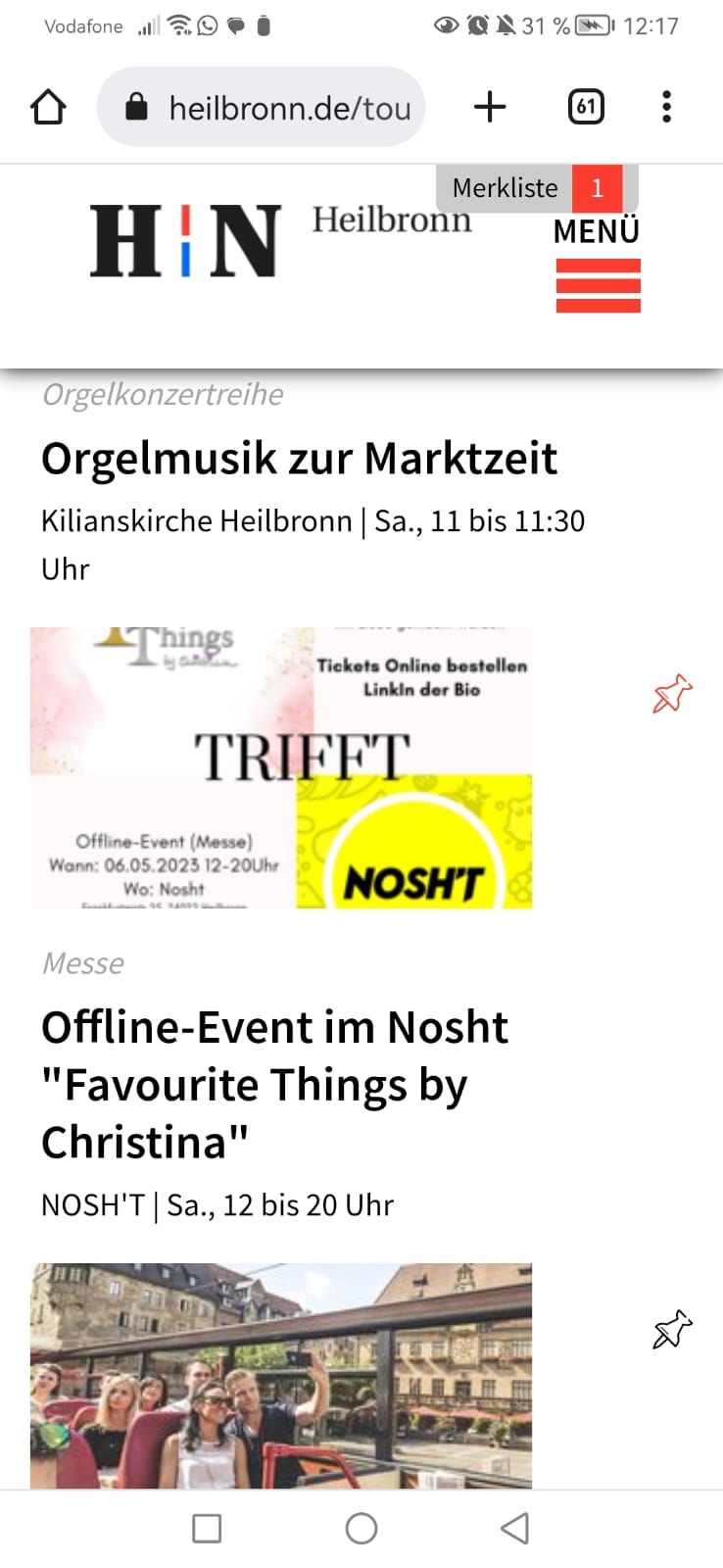Open the Merkliste with 1 item
The width and height of the screenshot is (723, 1568).
[x=537, y=187]
